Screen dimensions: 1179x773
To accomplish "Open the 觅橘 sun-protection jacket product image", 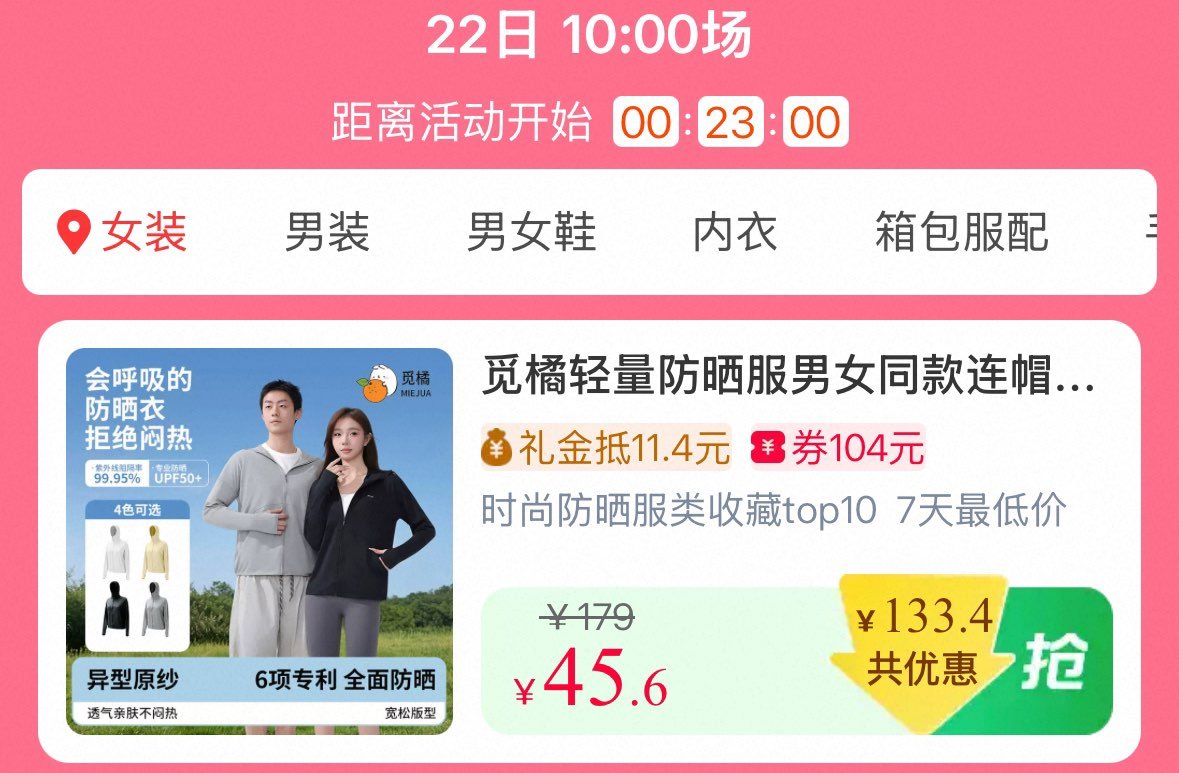I will click(x=259, y=541).
